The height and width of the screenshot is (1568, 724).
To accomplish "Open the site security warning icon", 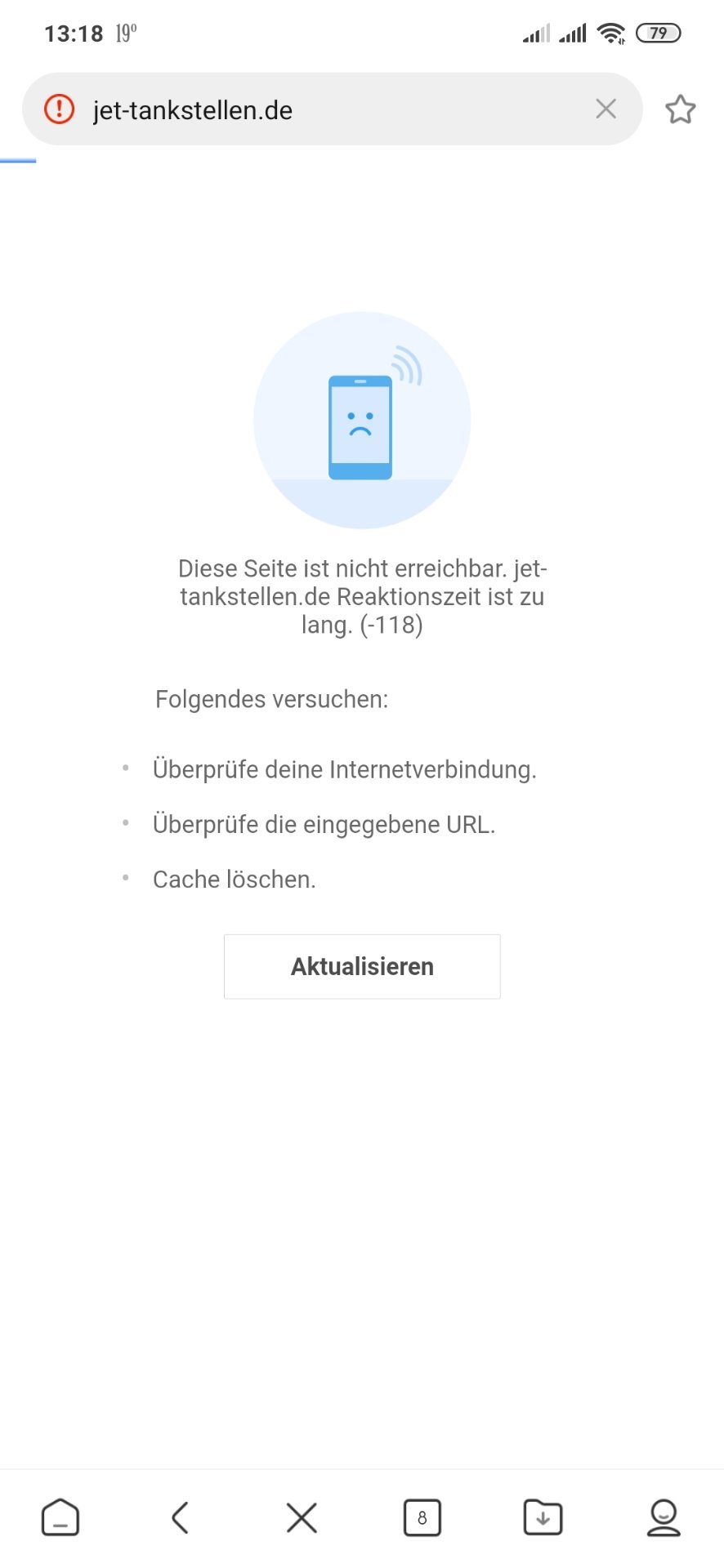I will tap(59, 109).
